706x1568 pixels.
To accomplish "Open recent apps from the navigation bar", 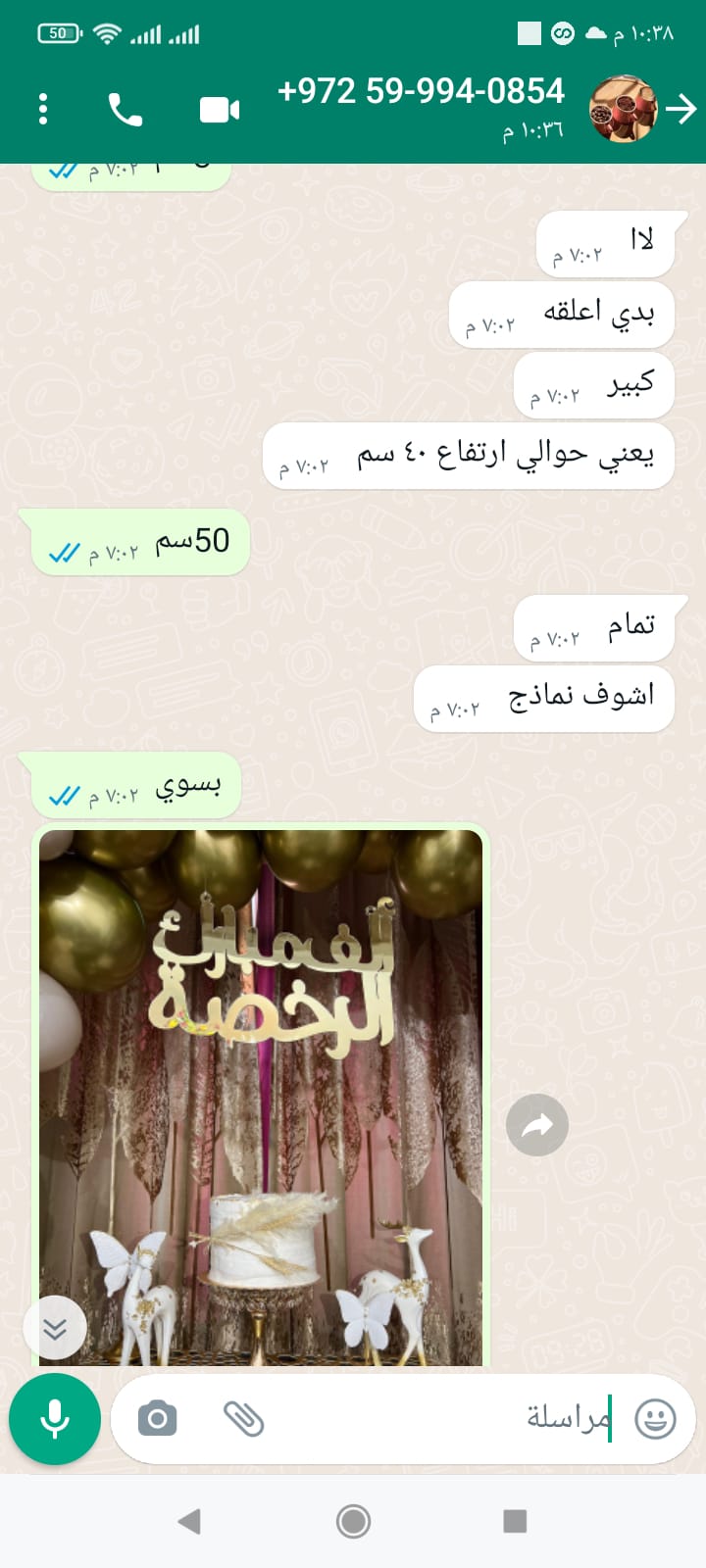I will point(515,1521).
